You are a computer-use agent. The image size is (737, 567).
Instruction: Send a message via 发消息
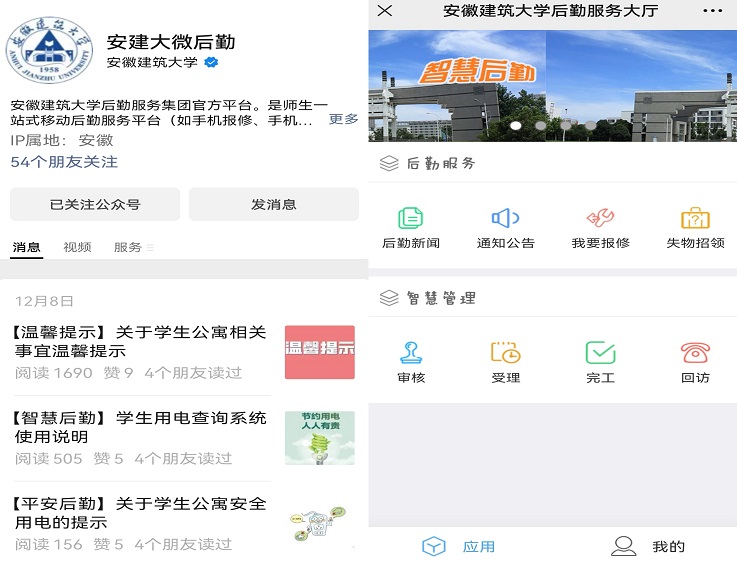(x=273, y=204)
